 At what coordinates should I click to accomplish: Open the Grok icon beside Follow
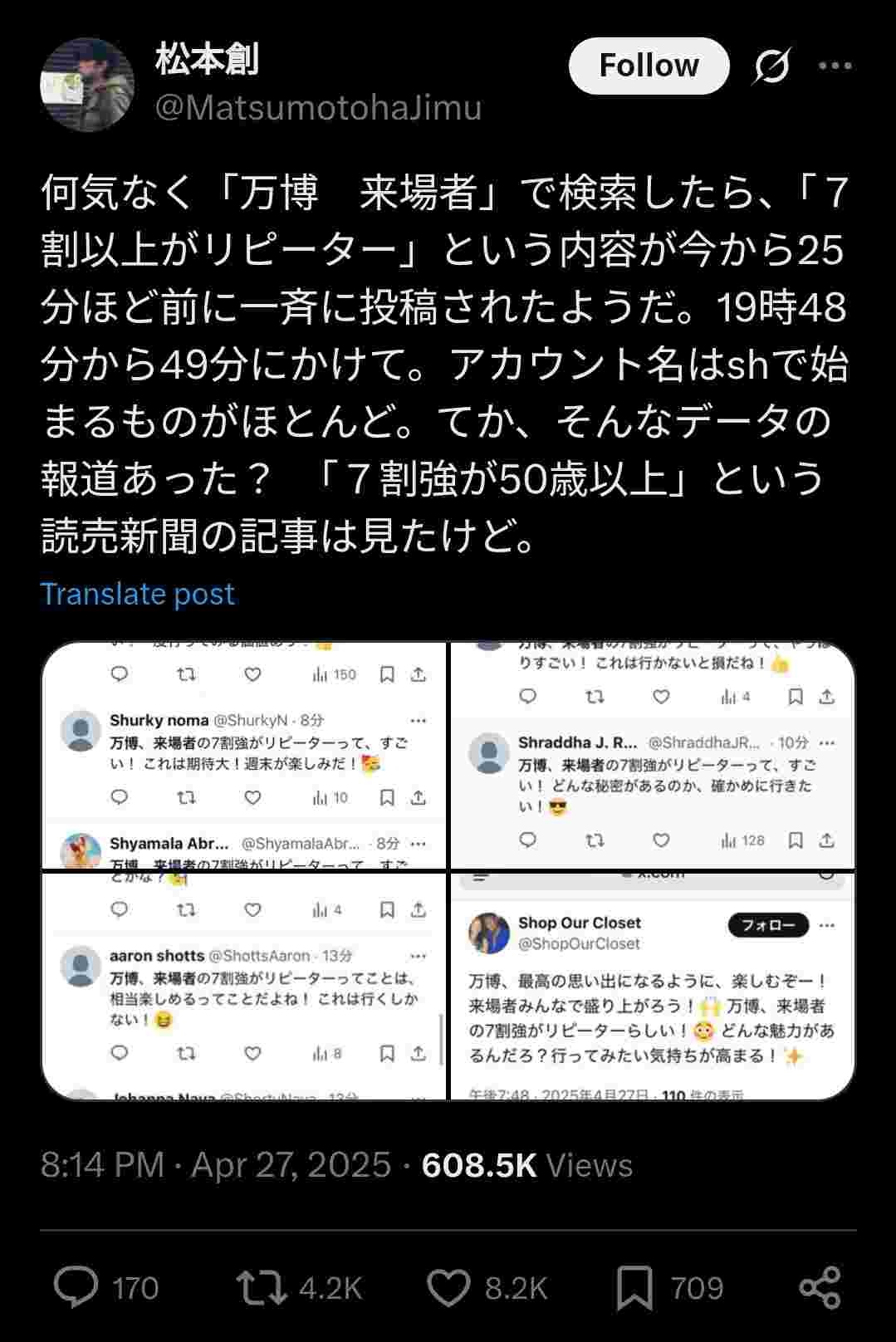(x=771, y=66)
